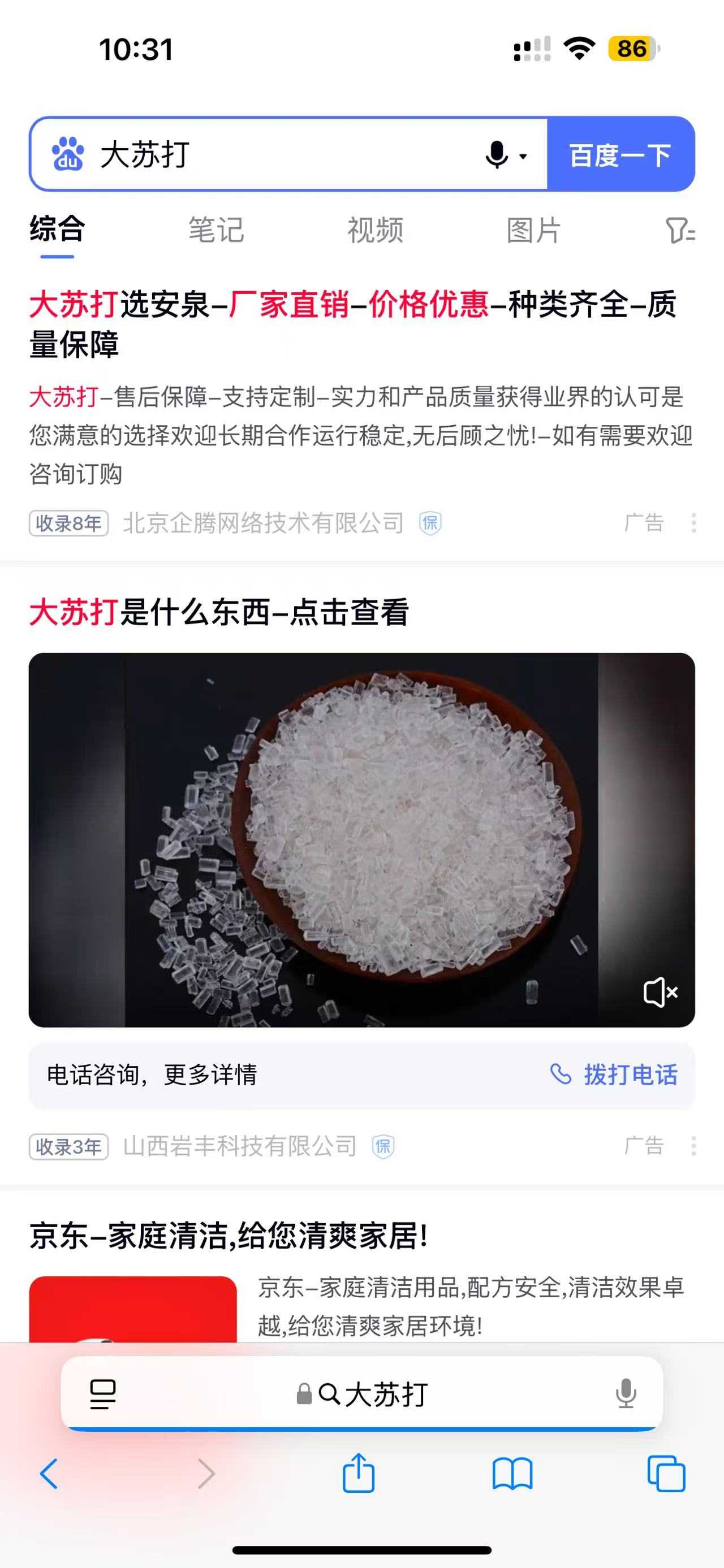Unmute the video of the white crystals
Viewport: 724px width, 1568px height.
[x=660, y=992]
